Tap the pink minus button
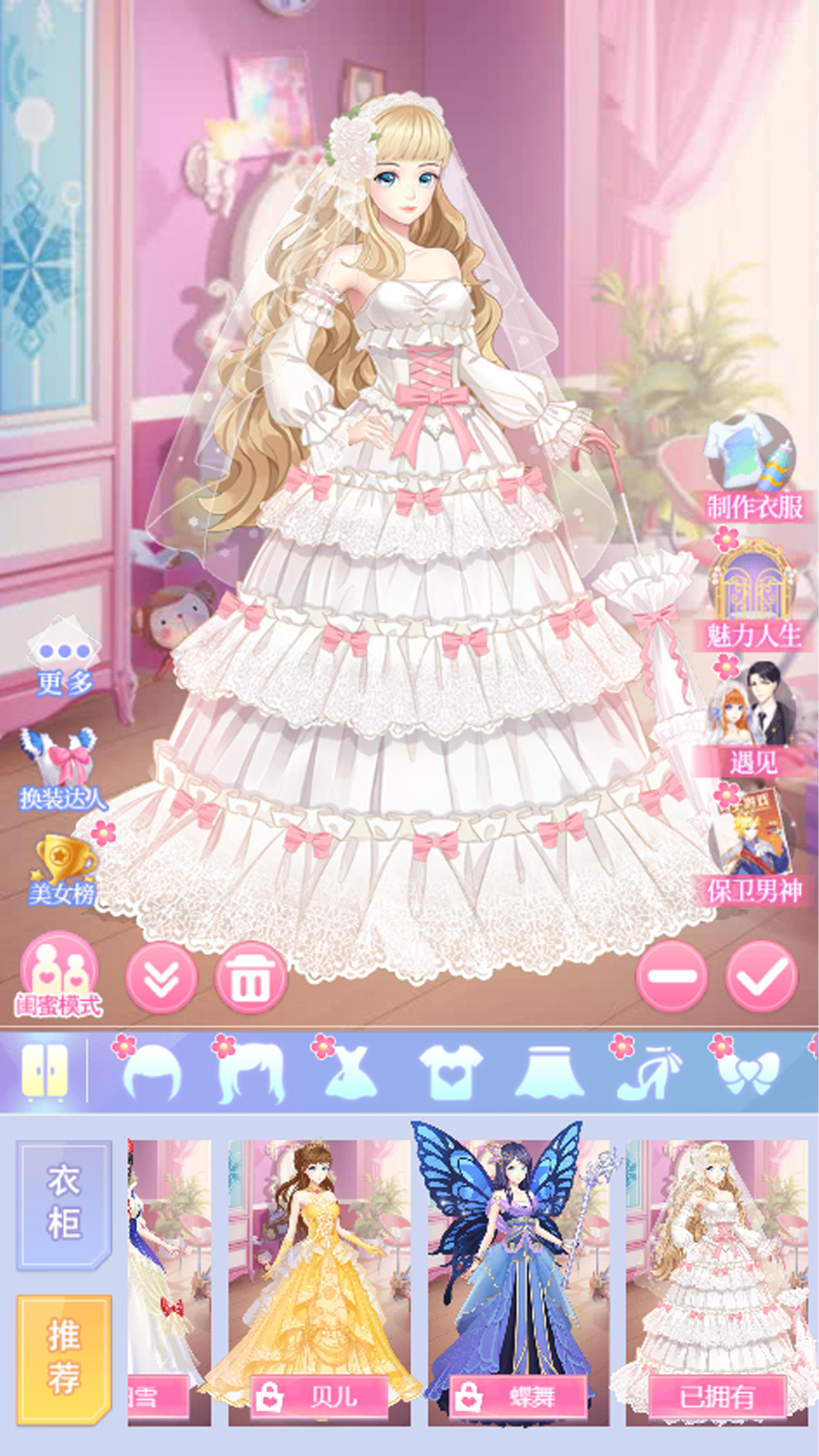 [x=672, y=977]
